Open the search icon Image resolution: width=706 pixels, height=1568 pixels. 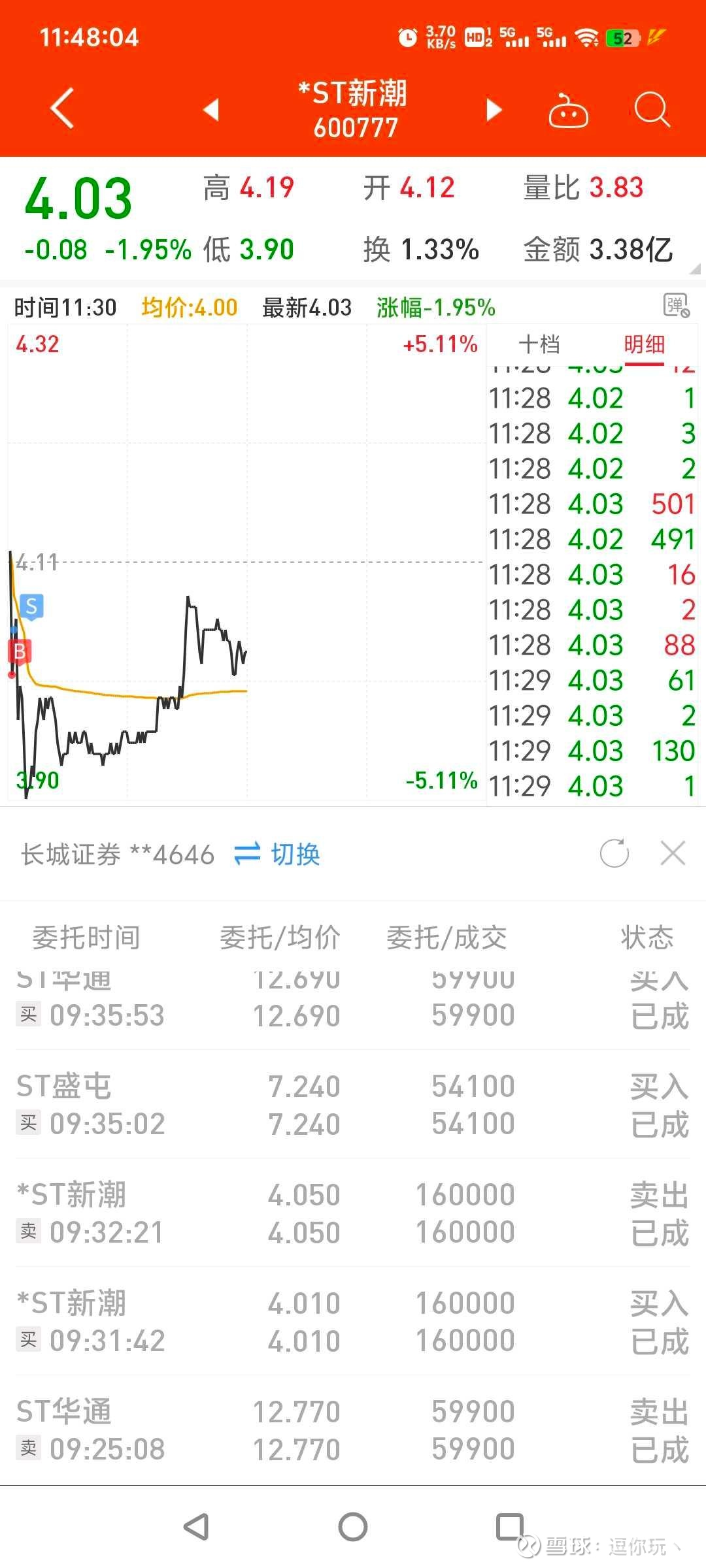651,110
